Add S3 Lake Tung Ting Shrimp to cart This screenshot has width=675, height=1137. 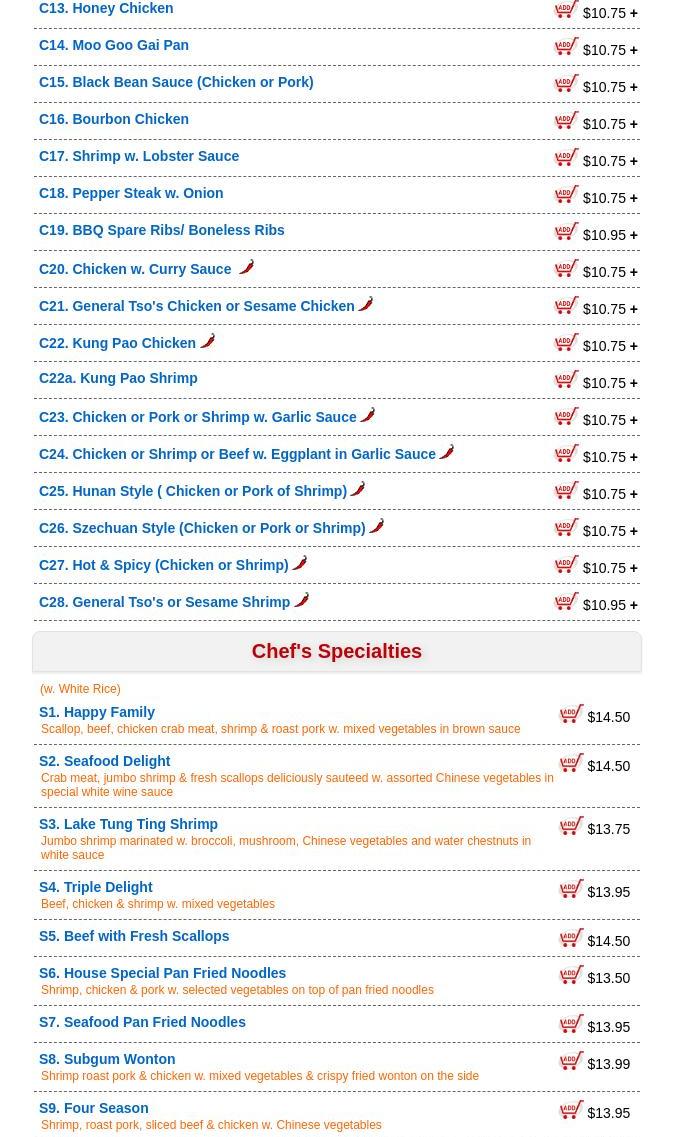571,826
